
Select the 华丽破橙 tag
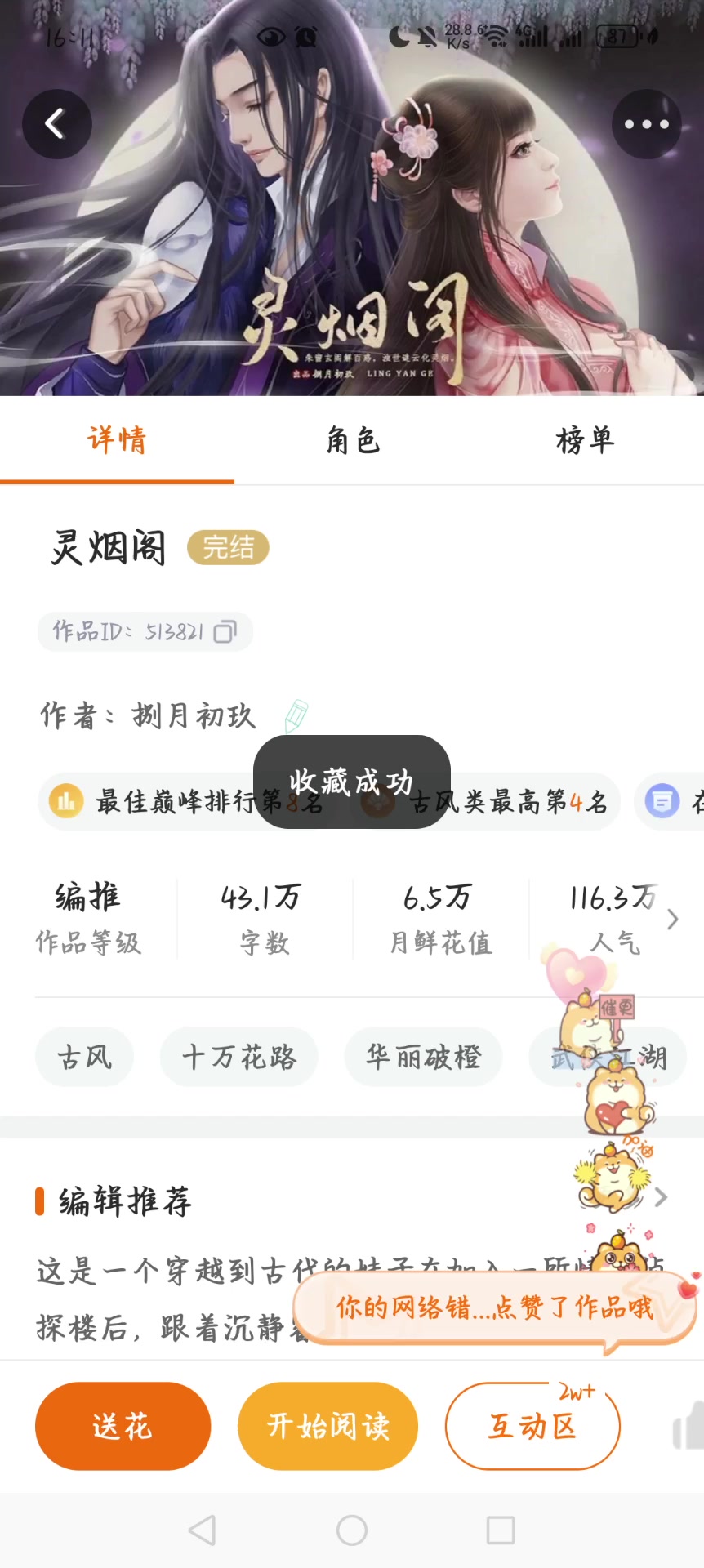pyautogui.click(x=423, y=1058)
